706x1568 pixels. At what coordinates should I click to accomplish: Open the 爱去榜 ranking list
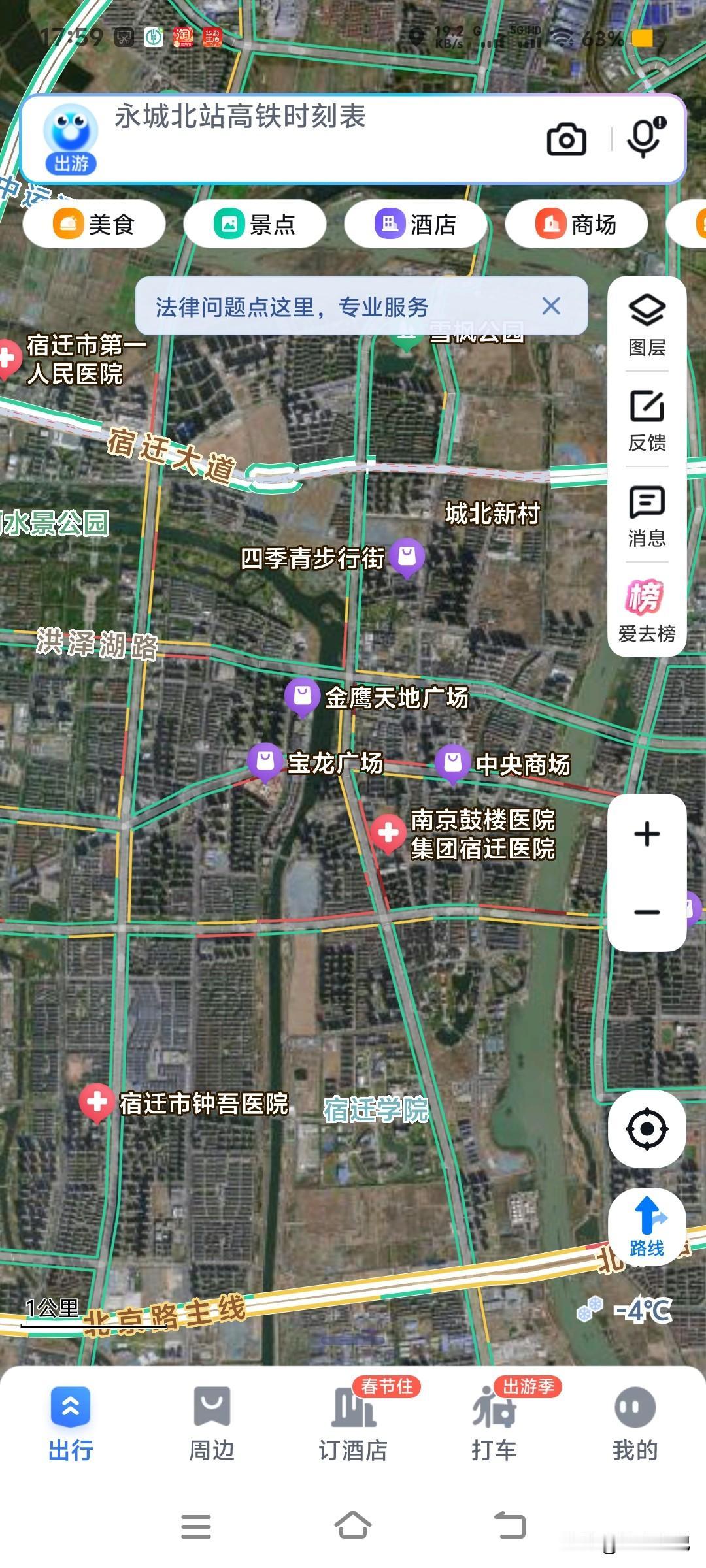[647, 610]
